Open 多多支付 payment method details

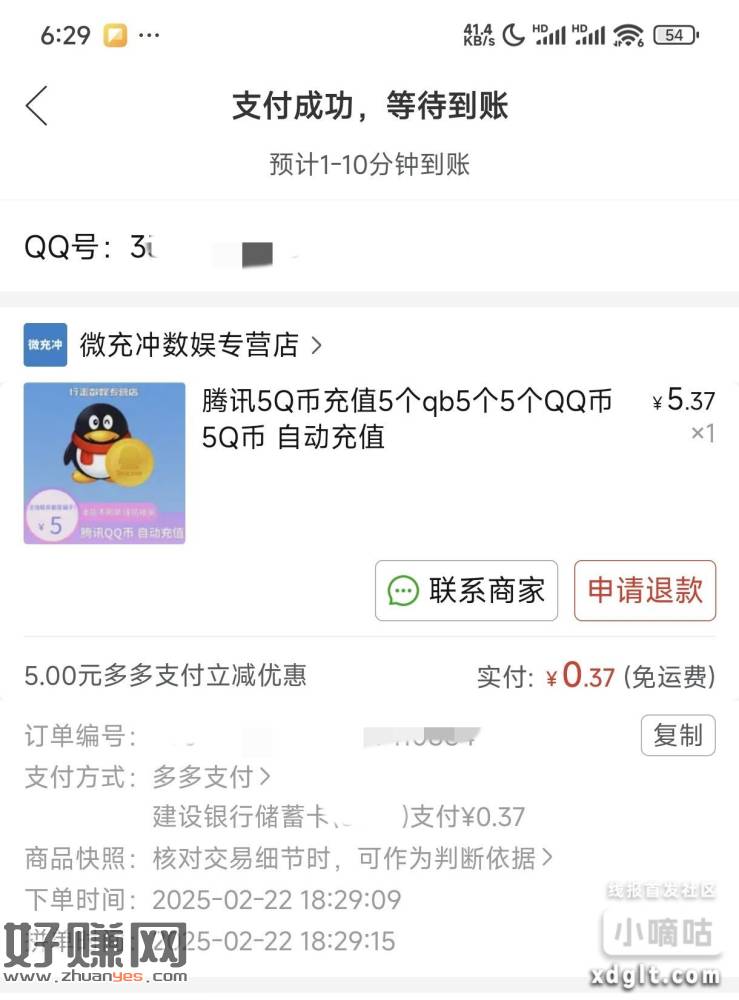pyautogui.click(x=211, y=776)
